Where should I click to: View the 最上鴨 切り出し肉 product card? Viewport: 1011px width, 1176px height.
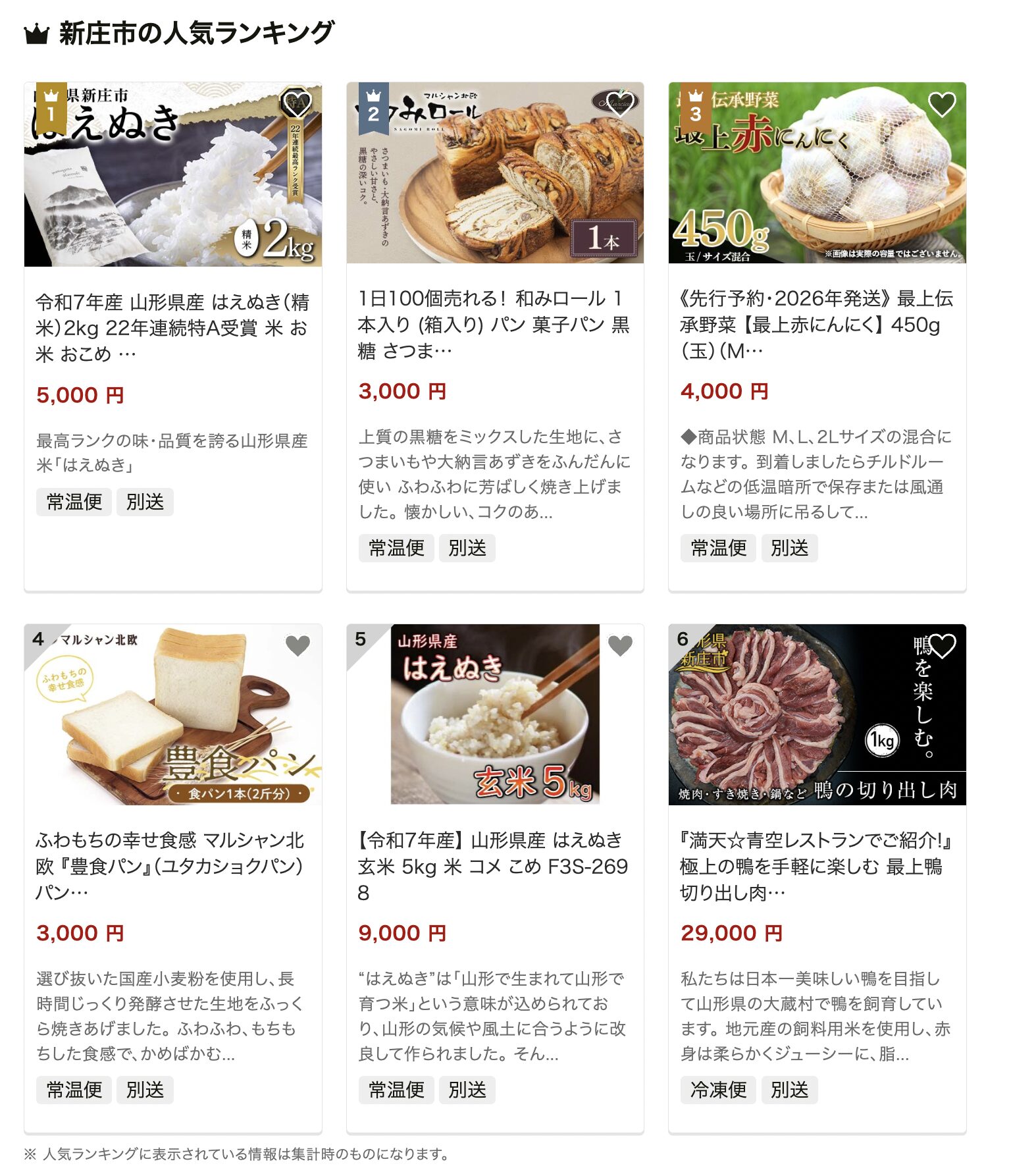tap(817, 865)
